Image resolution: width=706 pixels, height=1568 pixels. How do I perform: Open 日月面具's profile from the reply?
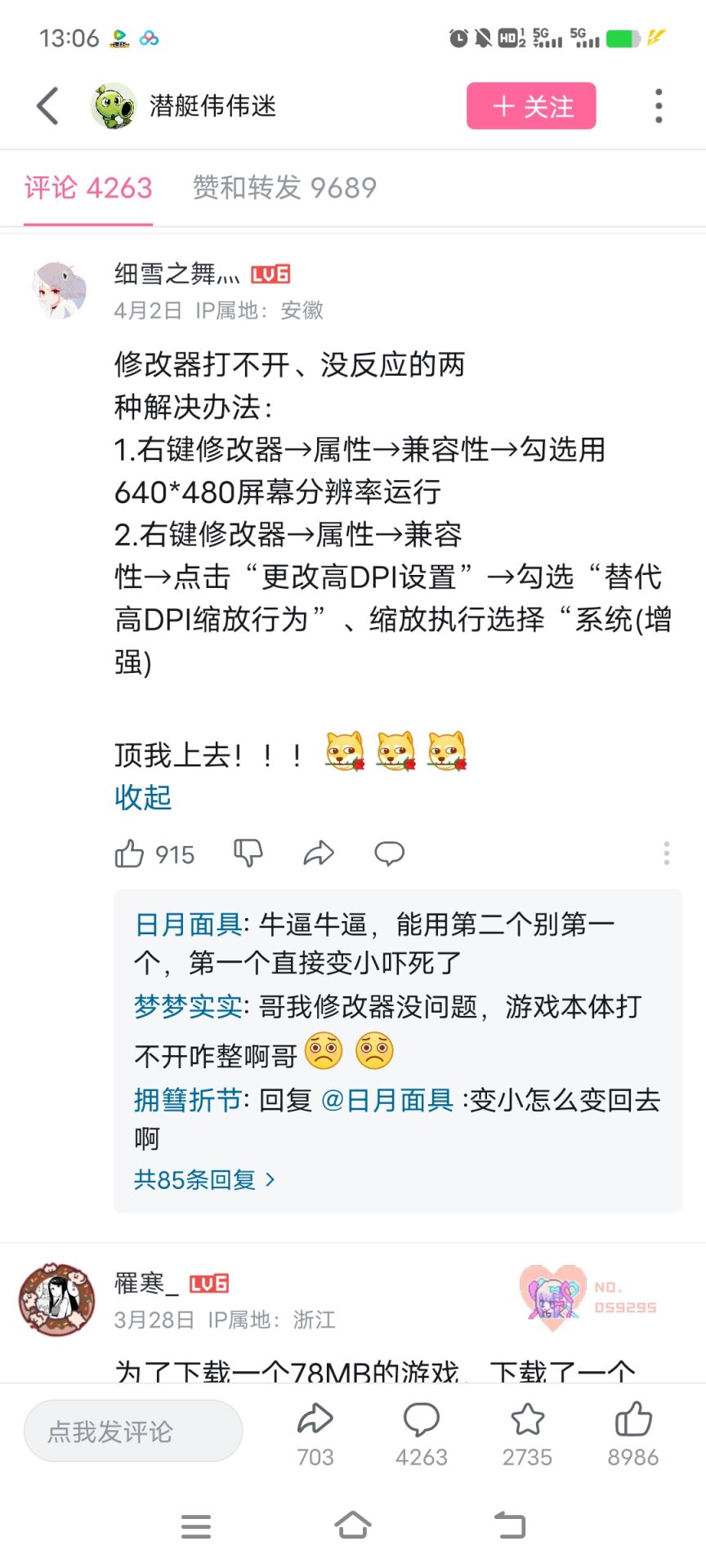pos(188,924)
